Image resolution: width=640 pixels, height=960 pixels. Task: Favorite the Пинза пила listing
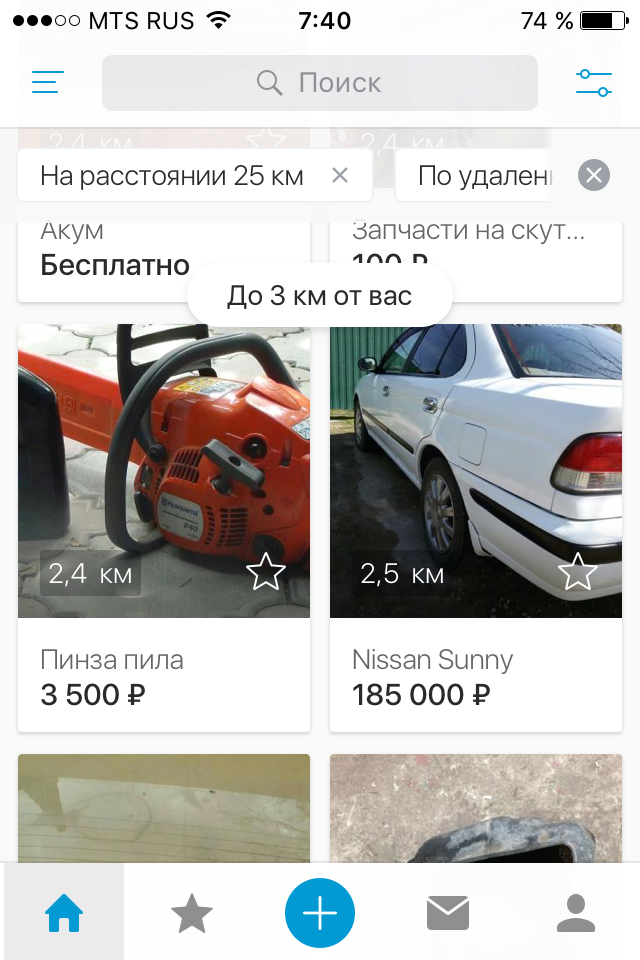coord(266,573)
